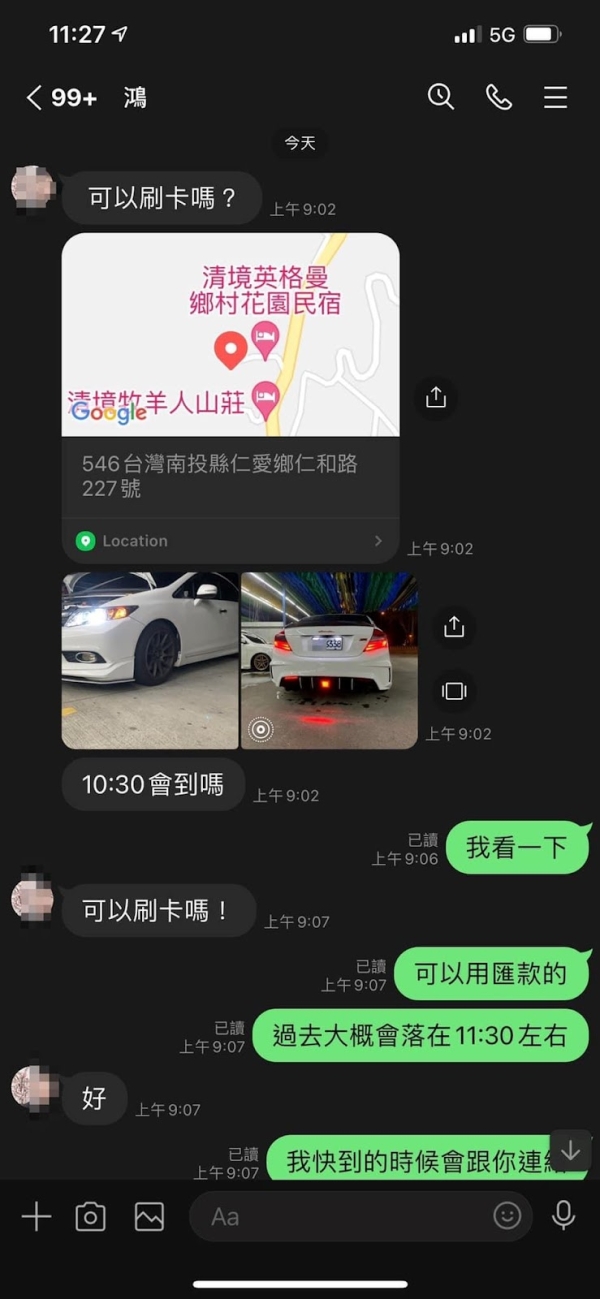Record a voice message
The image size is (600, 1299).
click(x=564, y=1216)
